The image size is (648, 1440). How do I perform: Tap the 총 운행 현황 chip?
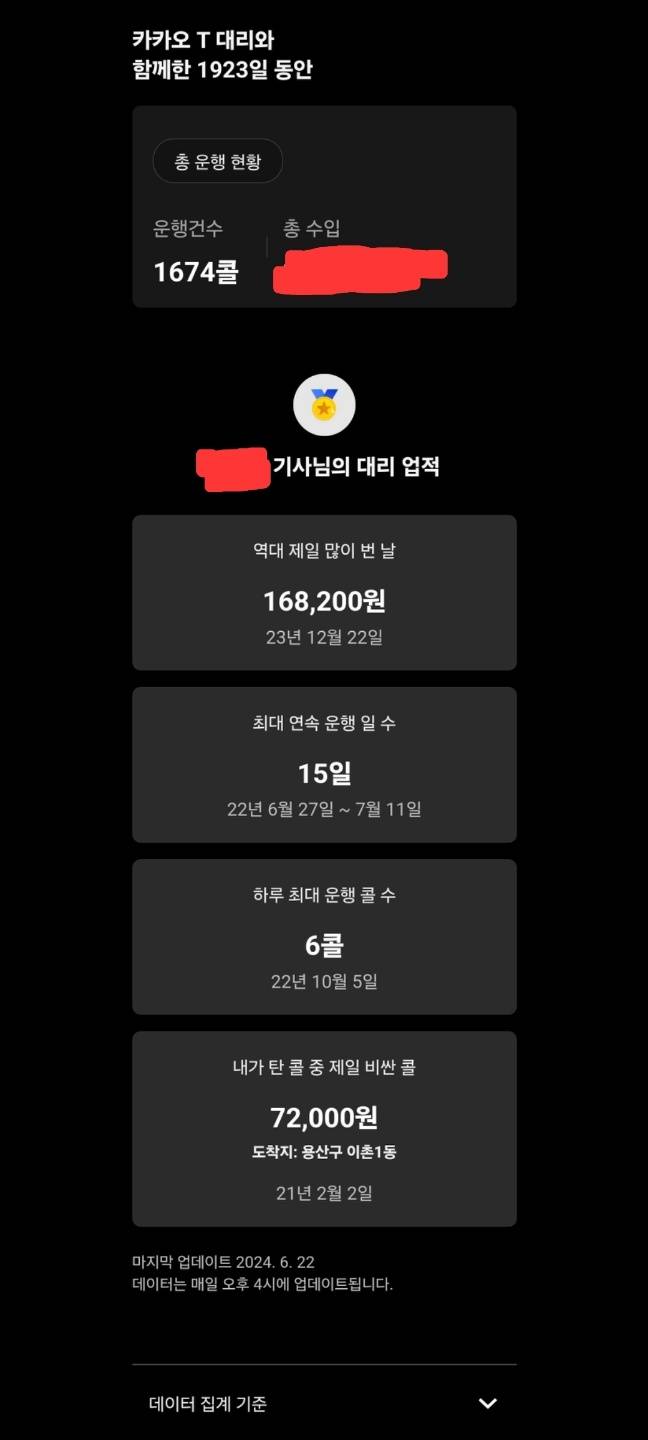pyautogui.click(x=218, y=161)
